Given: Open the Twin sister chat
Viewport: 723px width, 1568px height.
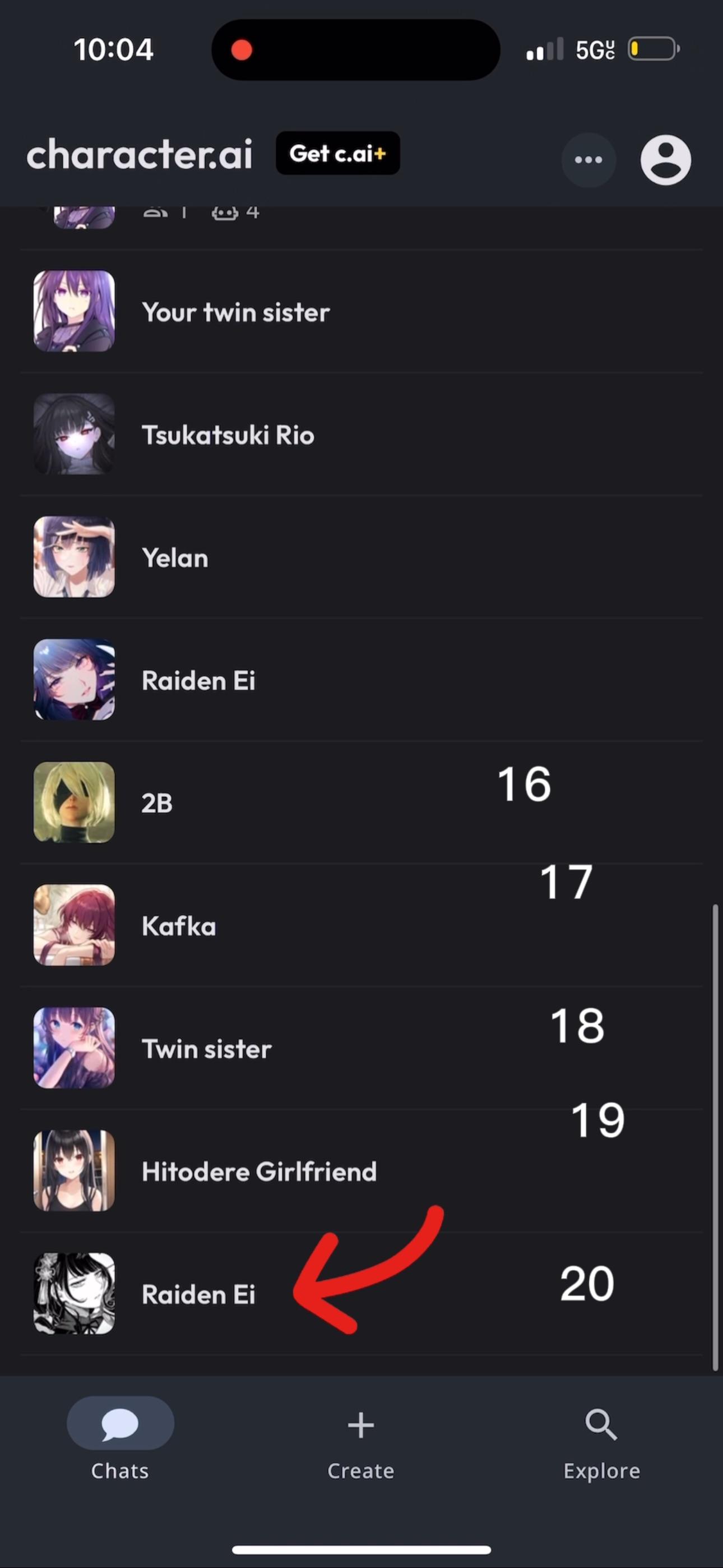Looking at the screenshot, I should [x=206, y=1049].
